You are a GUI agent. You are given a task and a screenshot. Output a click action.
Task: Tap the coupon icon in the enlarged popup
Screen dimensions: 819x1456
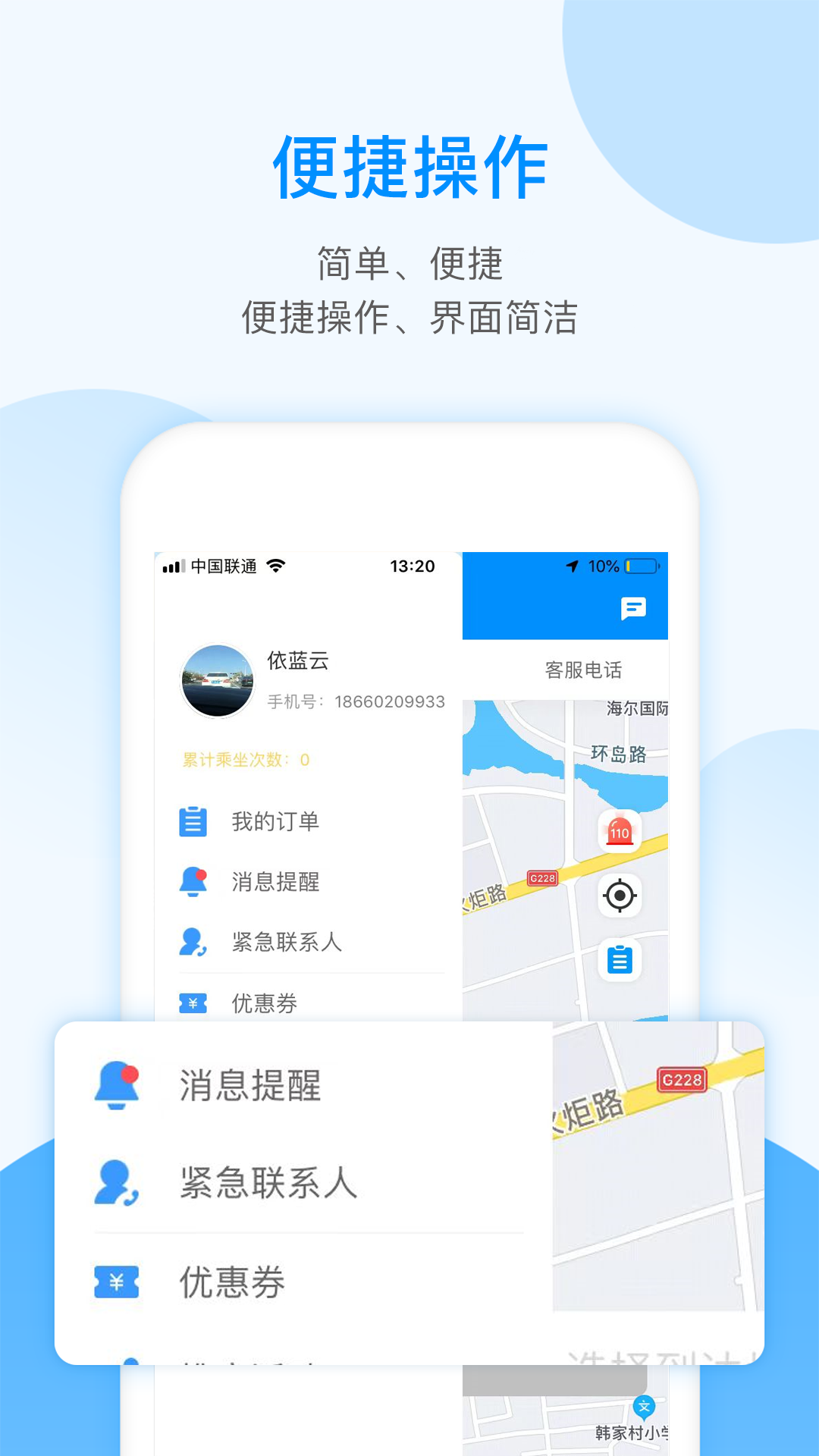click(115, 1280)
